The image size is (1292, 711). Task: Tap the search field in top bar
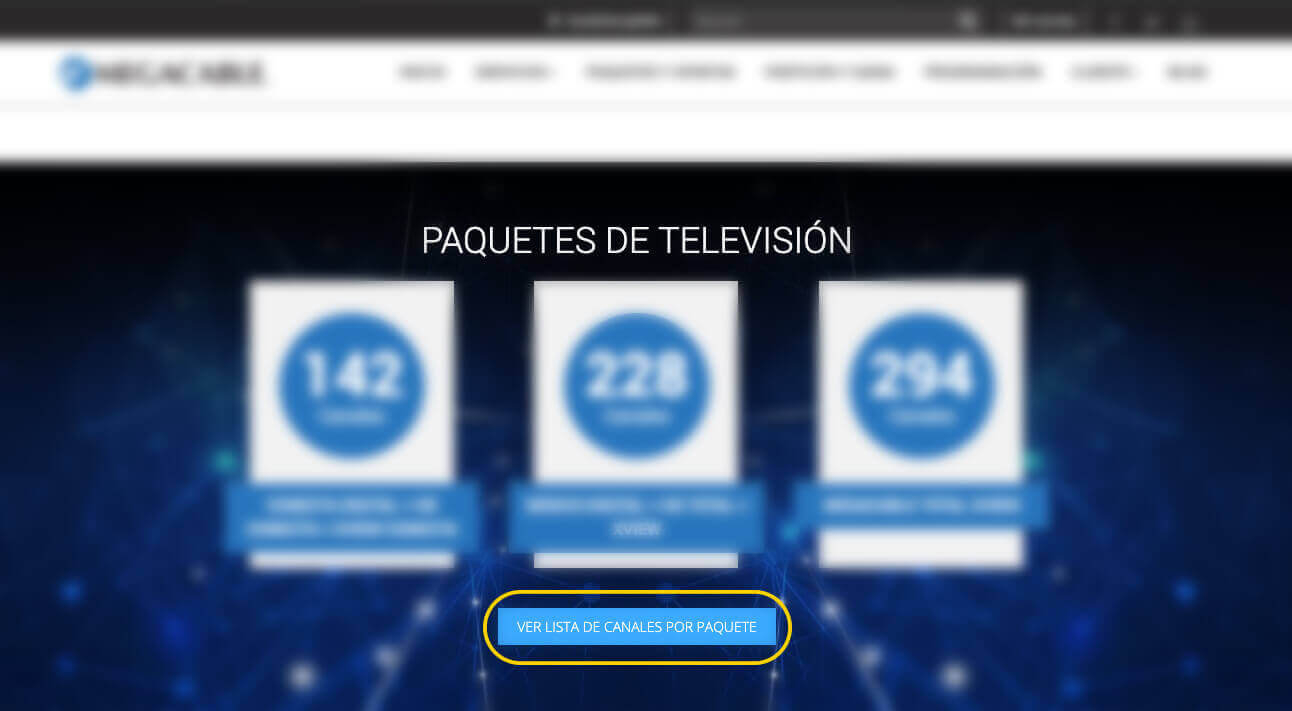click(822, 21)
